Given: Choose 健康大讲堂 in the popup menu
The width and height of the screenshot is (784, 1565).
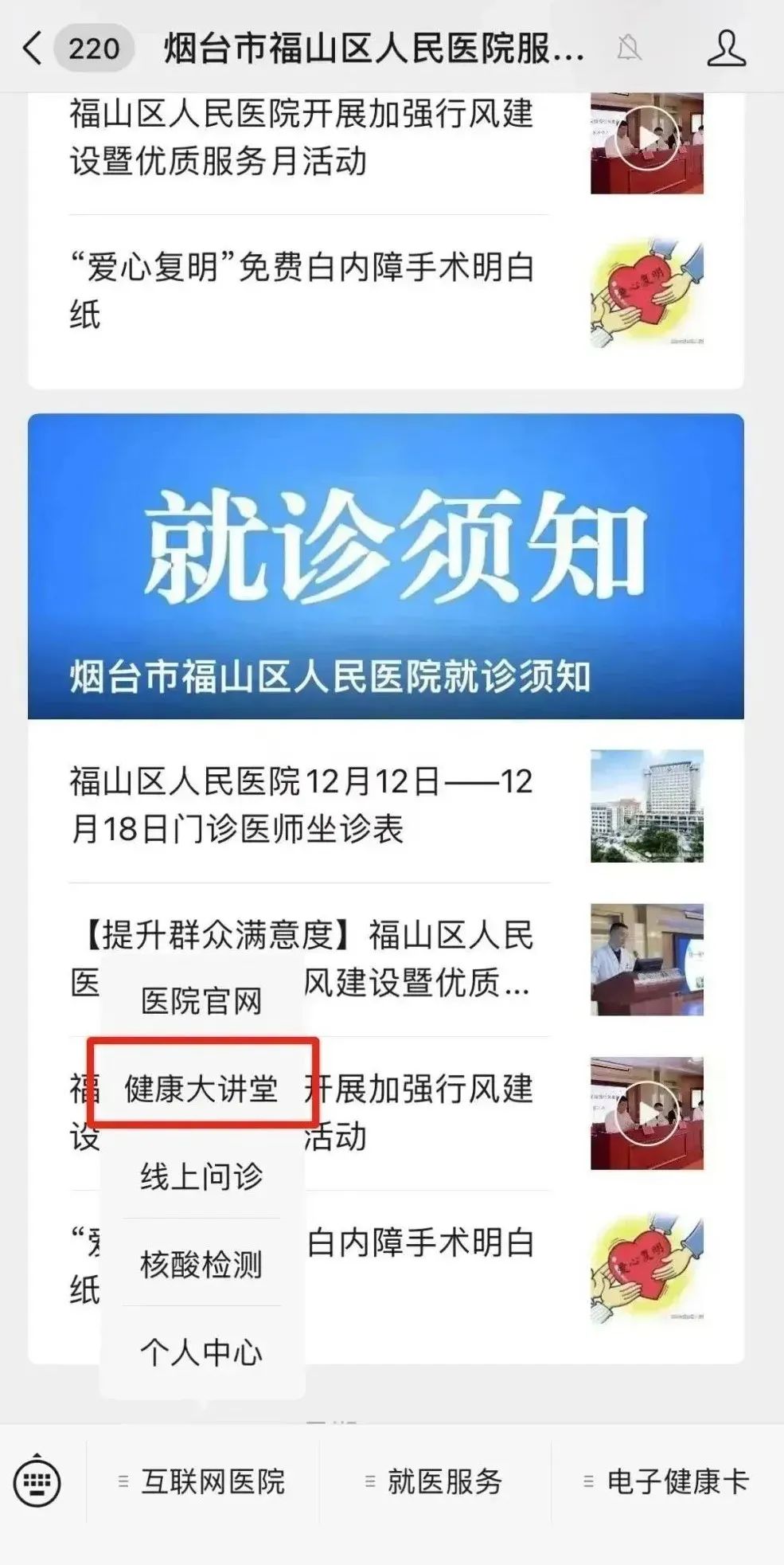Looking at the screenshot, I should [x=201, y=1089].
